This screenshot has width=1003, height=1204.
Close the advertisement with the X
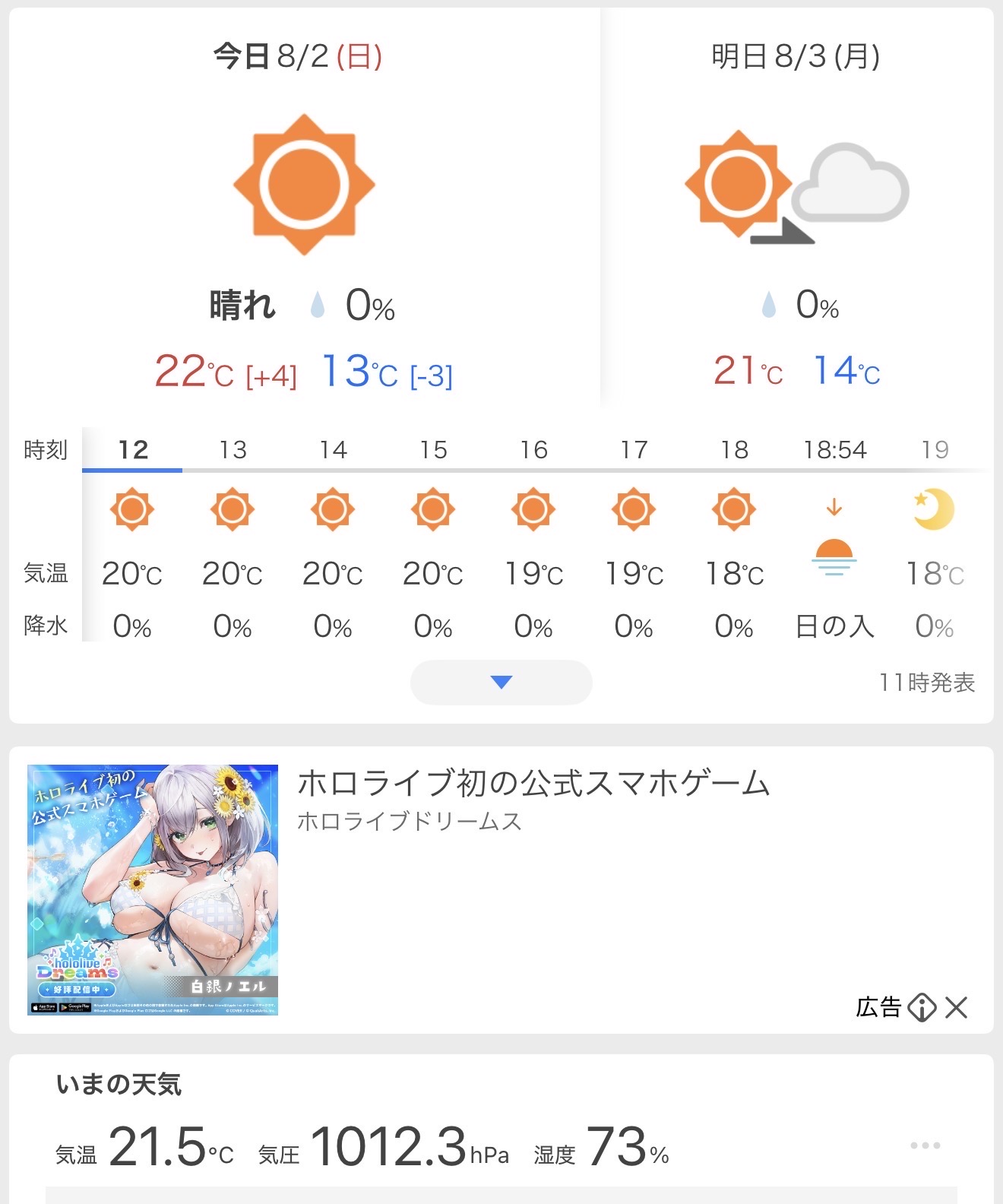(957, 1008)
